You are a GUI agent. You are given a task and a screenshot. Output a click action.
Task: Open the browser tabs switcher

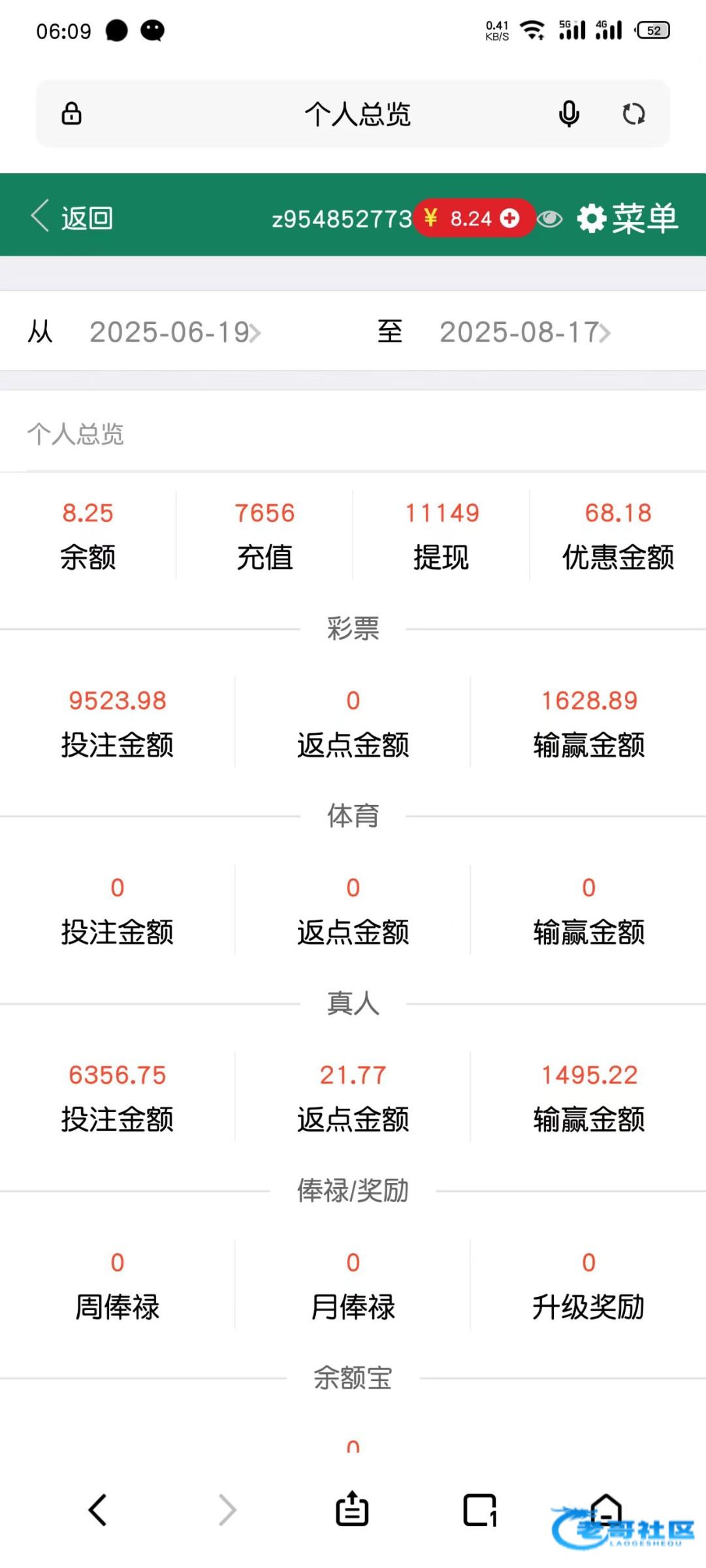(x=480, y=1510)
